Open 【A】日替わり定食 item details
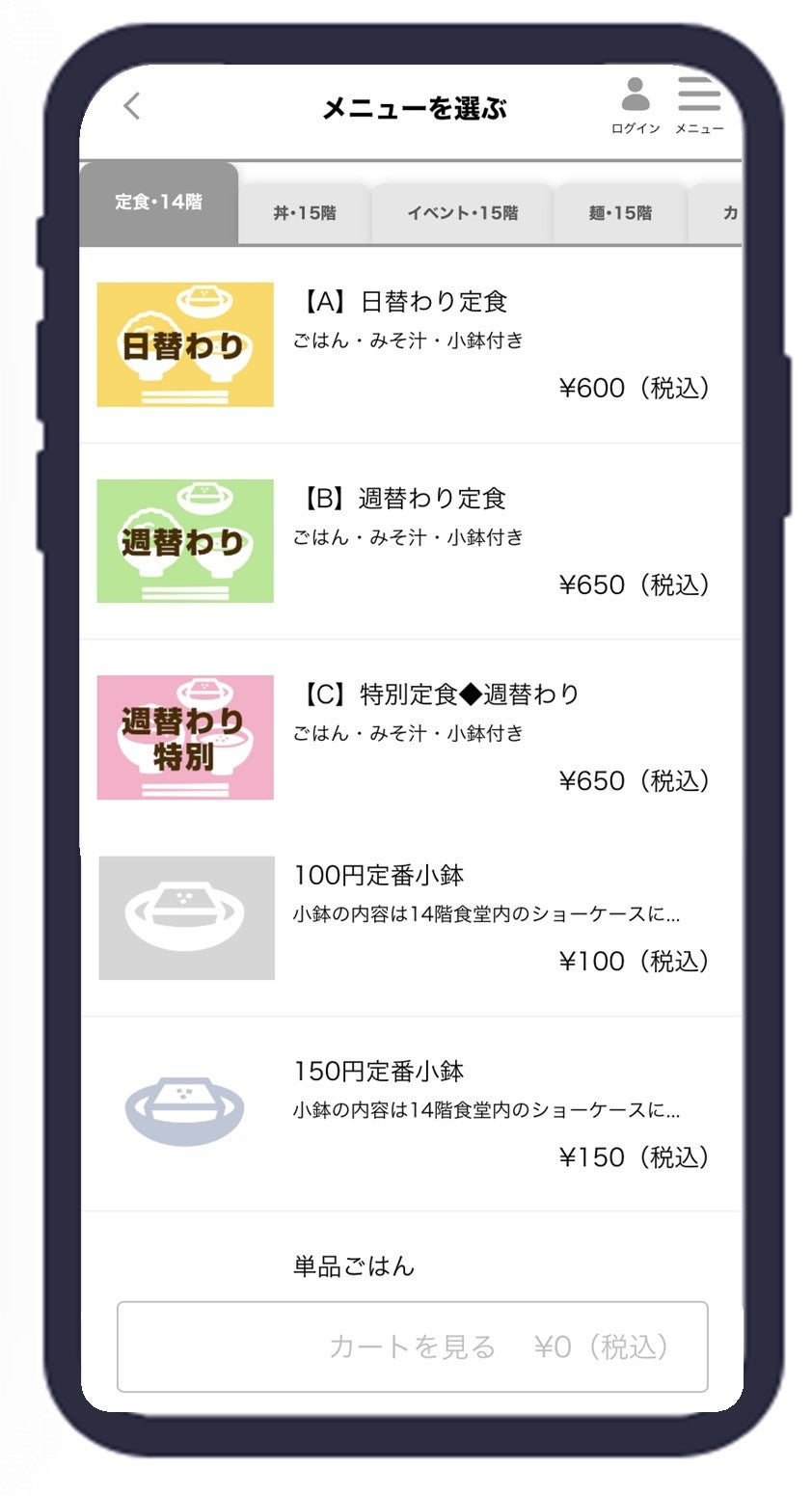812x1496 pixels. pyautogui.click(x=405, y=302)
